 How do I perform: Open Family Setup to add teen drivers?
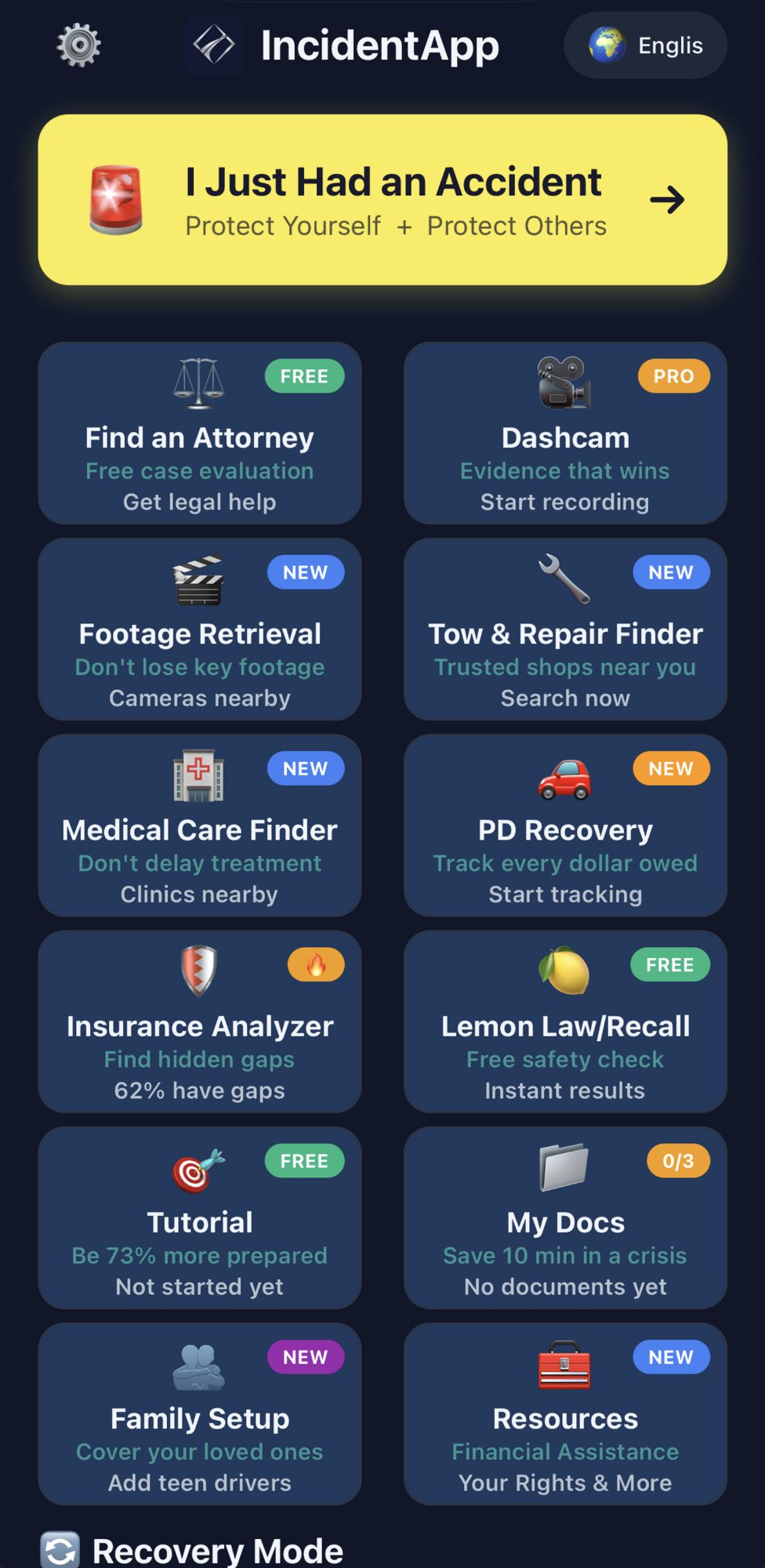point(199,1414)
